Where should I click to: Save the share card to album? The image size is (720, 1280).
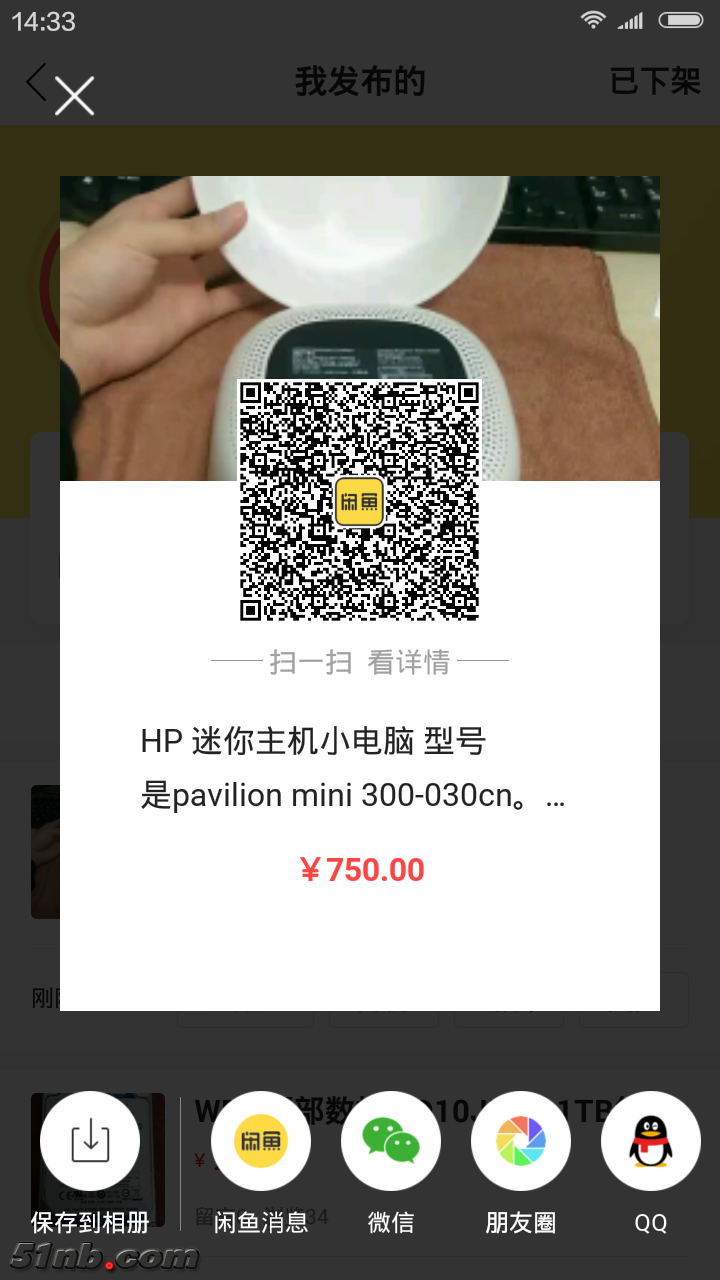90,1141
